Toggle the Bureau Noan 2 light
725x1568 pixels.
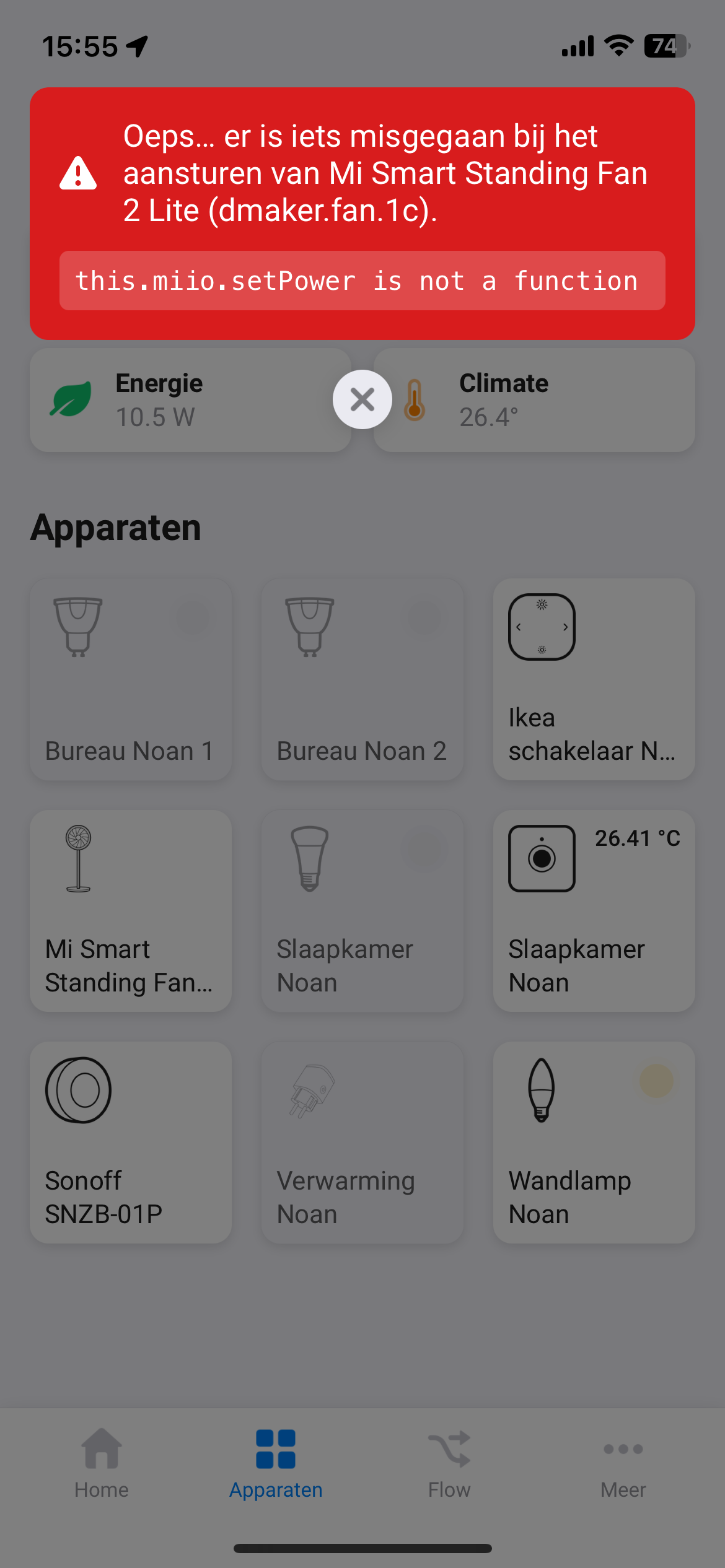click(362, 679)
